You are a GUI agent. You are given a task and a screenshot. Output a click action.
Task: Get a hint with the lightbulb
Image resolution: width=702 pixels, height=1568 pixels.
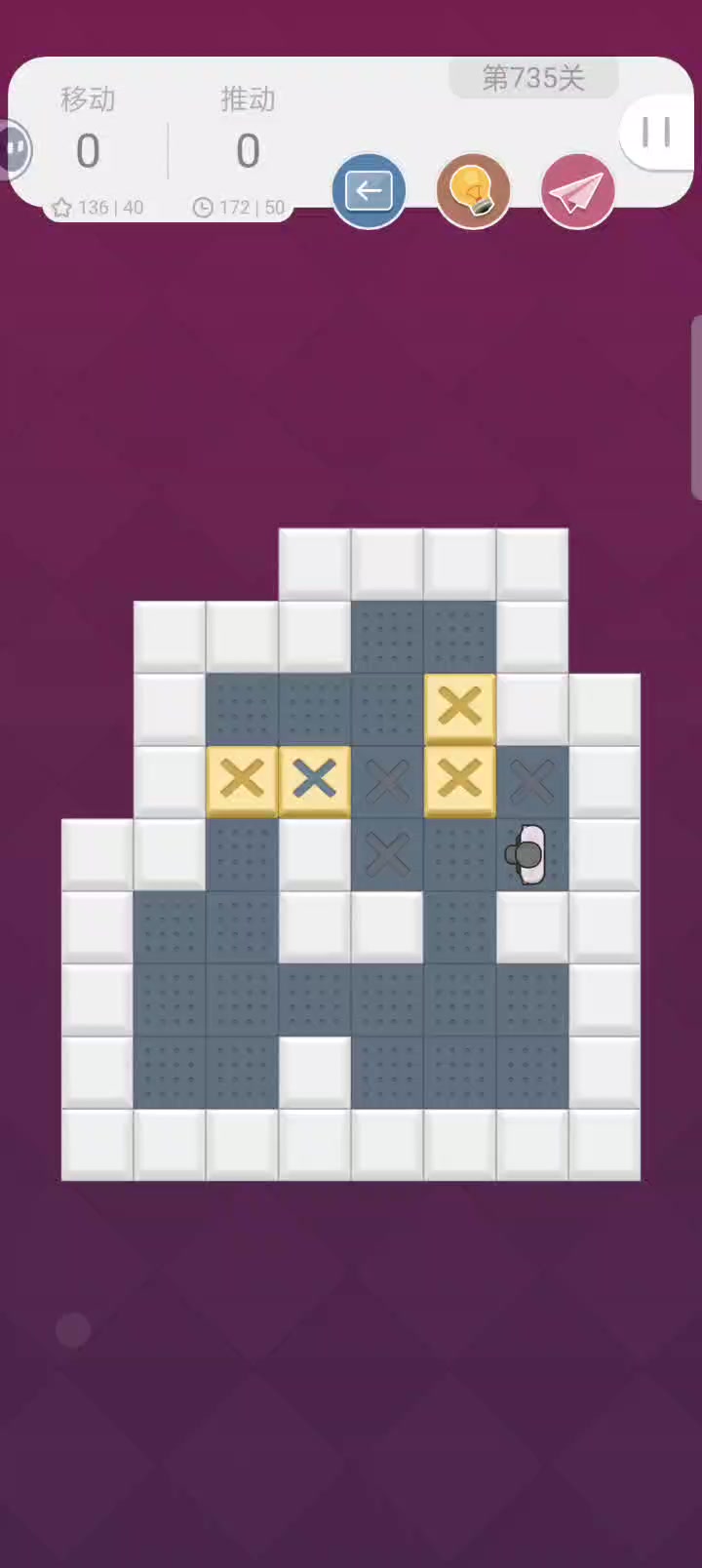pos(474,191)
